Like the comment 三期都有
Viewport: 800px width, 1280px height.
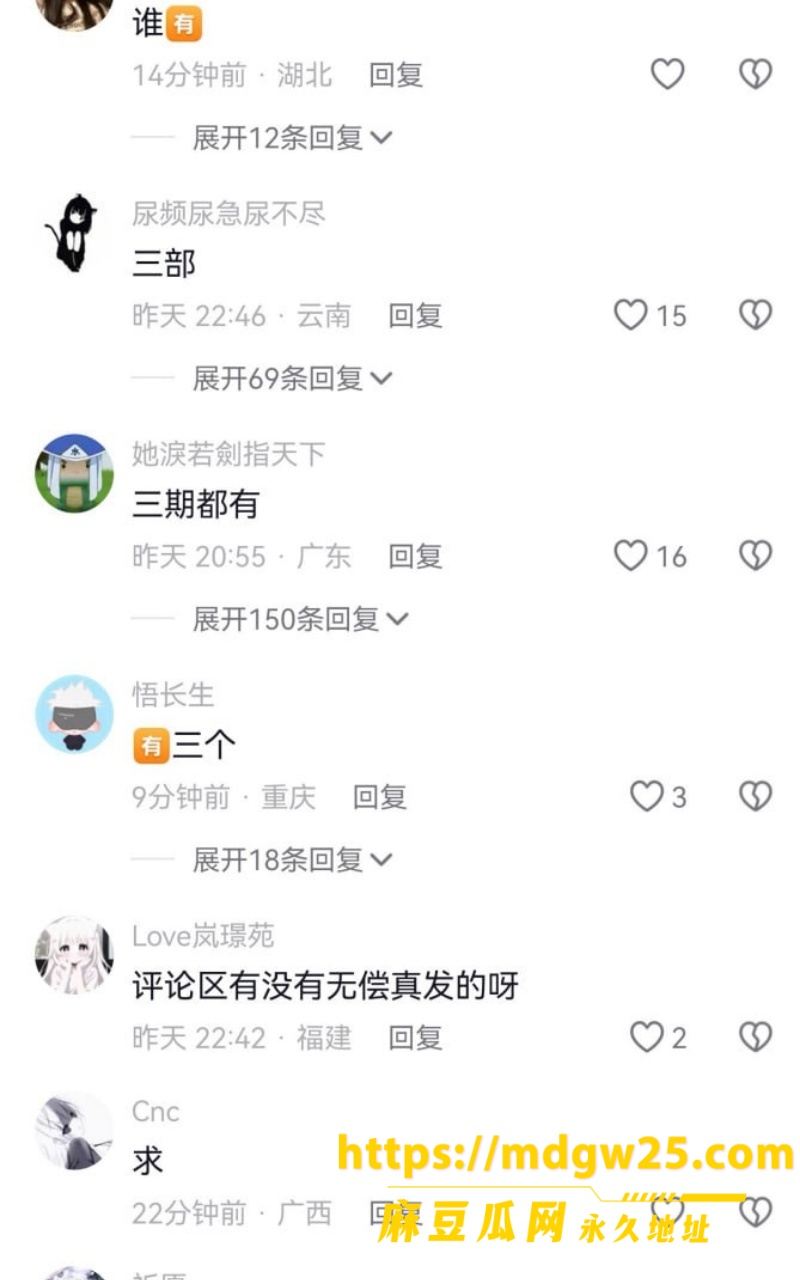tap(631, 556)
